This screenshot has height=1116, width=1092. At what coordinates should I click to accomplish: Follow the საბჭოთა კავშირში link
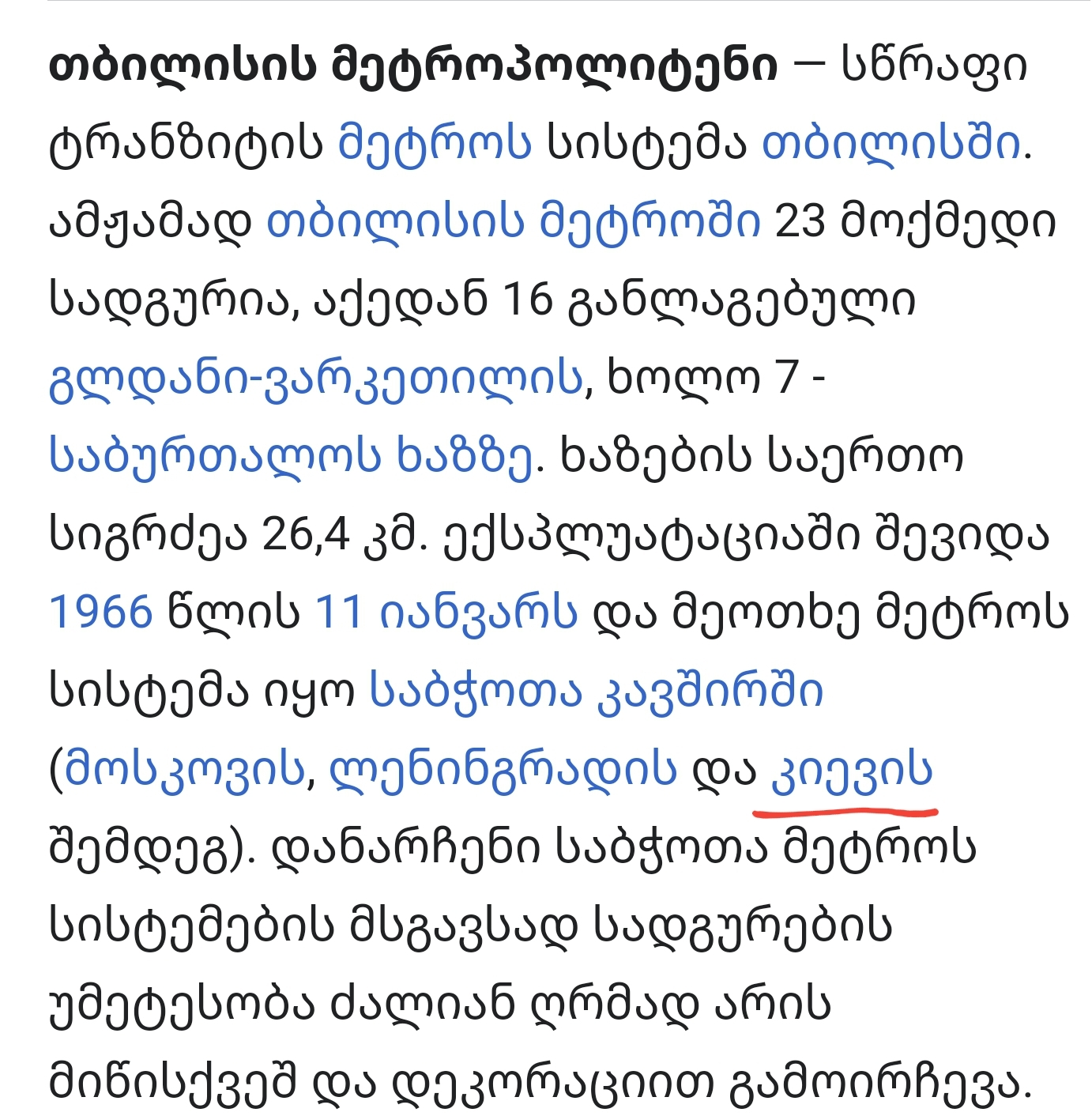(x=597, y=691)
